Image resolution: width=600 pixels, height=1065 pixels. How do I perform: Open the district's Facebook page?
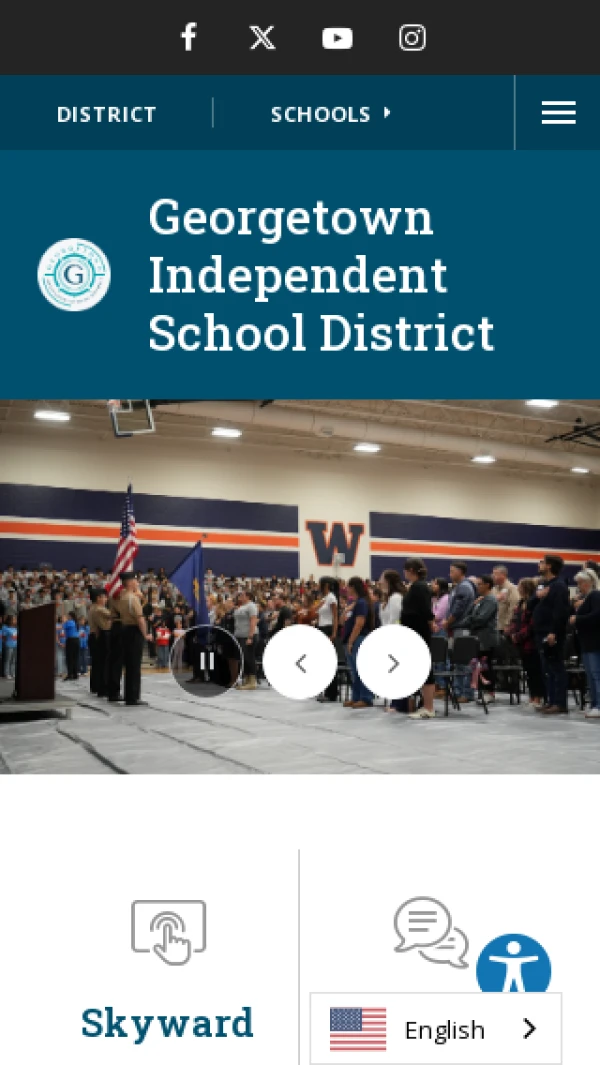tap(188, 38)
